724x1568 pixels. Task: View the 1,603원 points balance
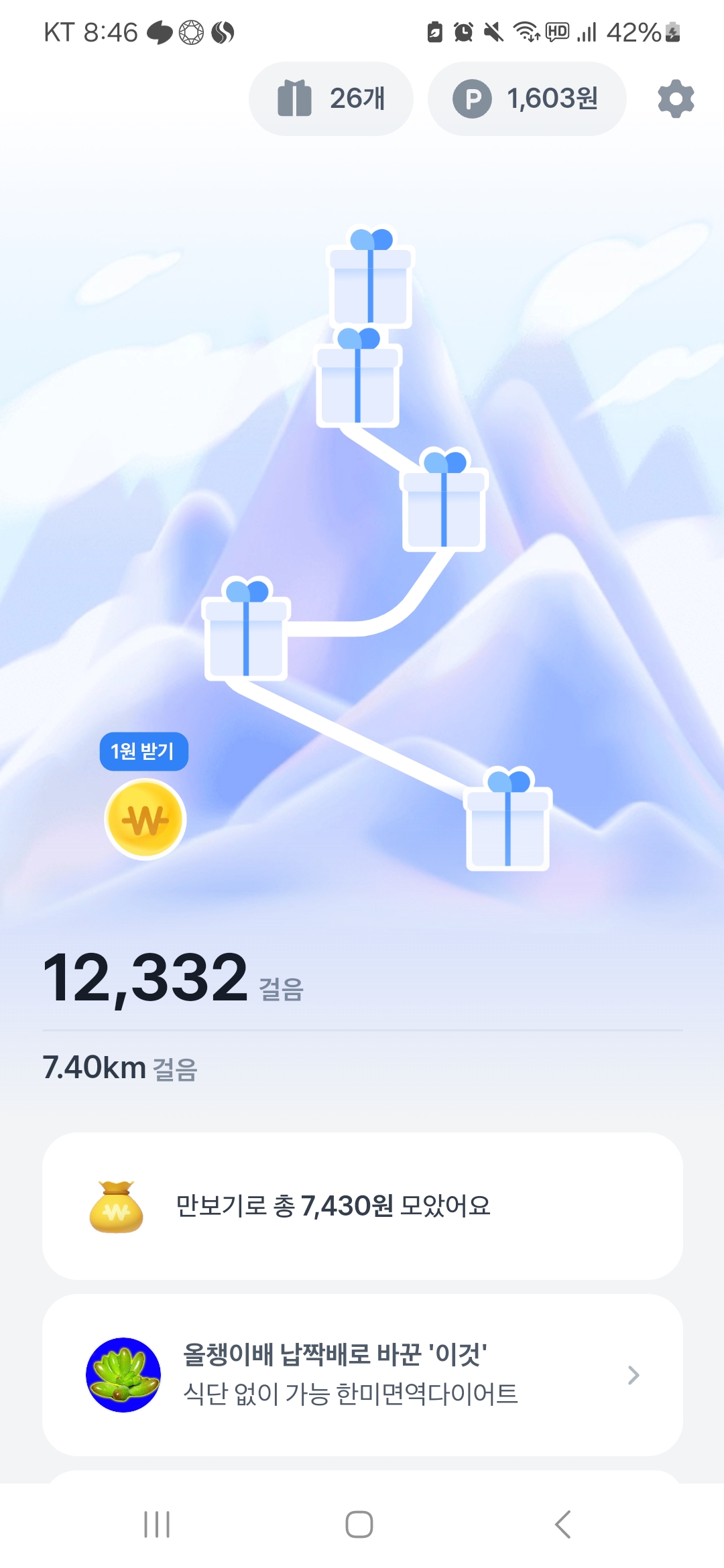tap(527, 99)
